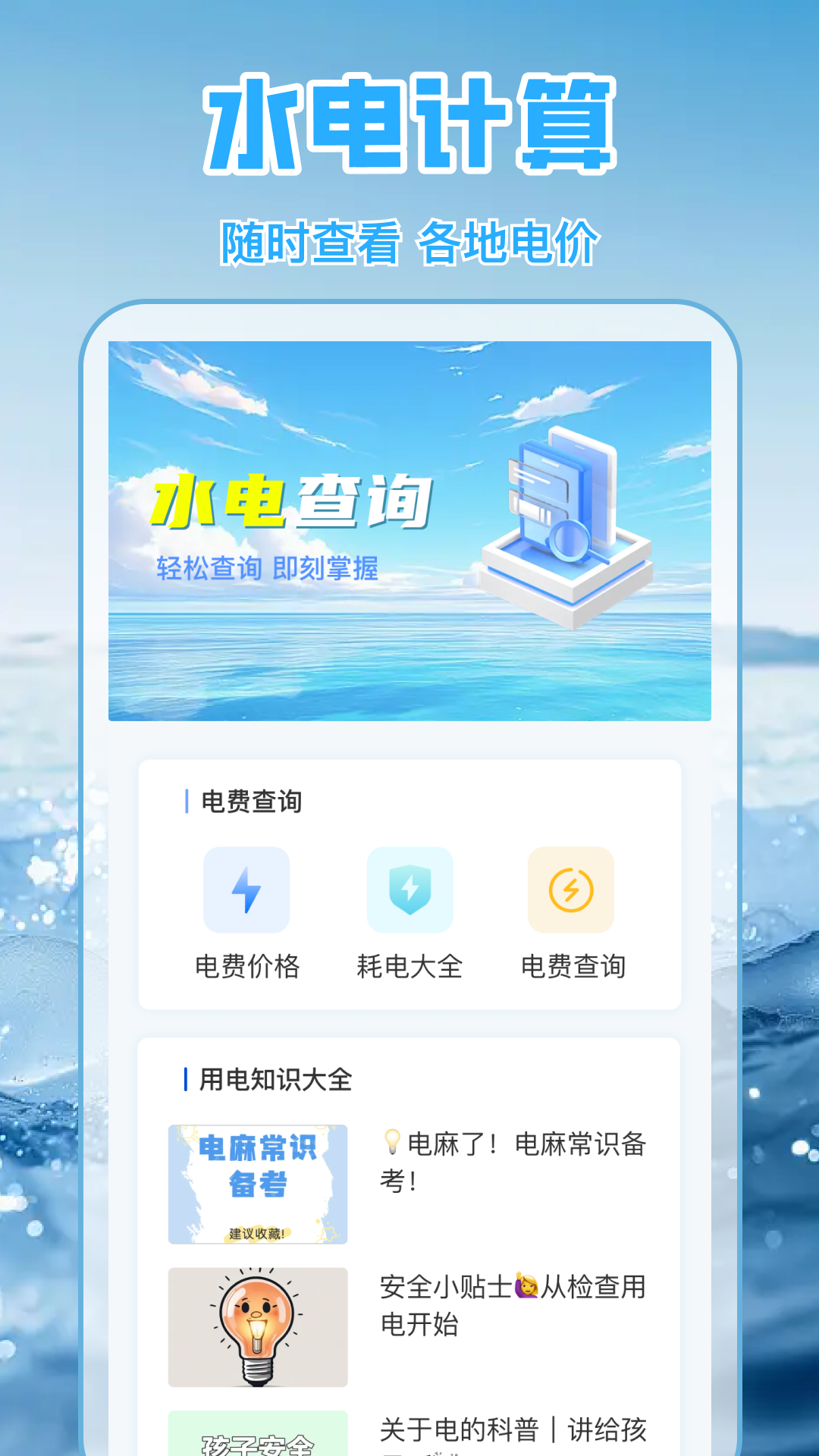Screen dimensions: 819x1456
Task: Open the 水电查询 banner
Action: tap(409, 531)
